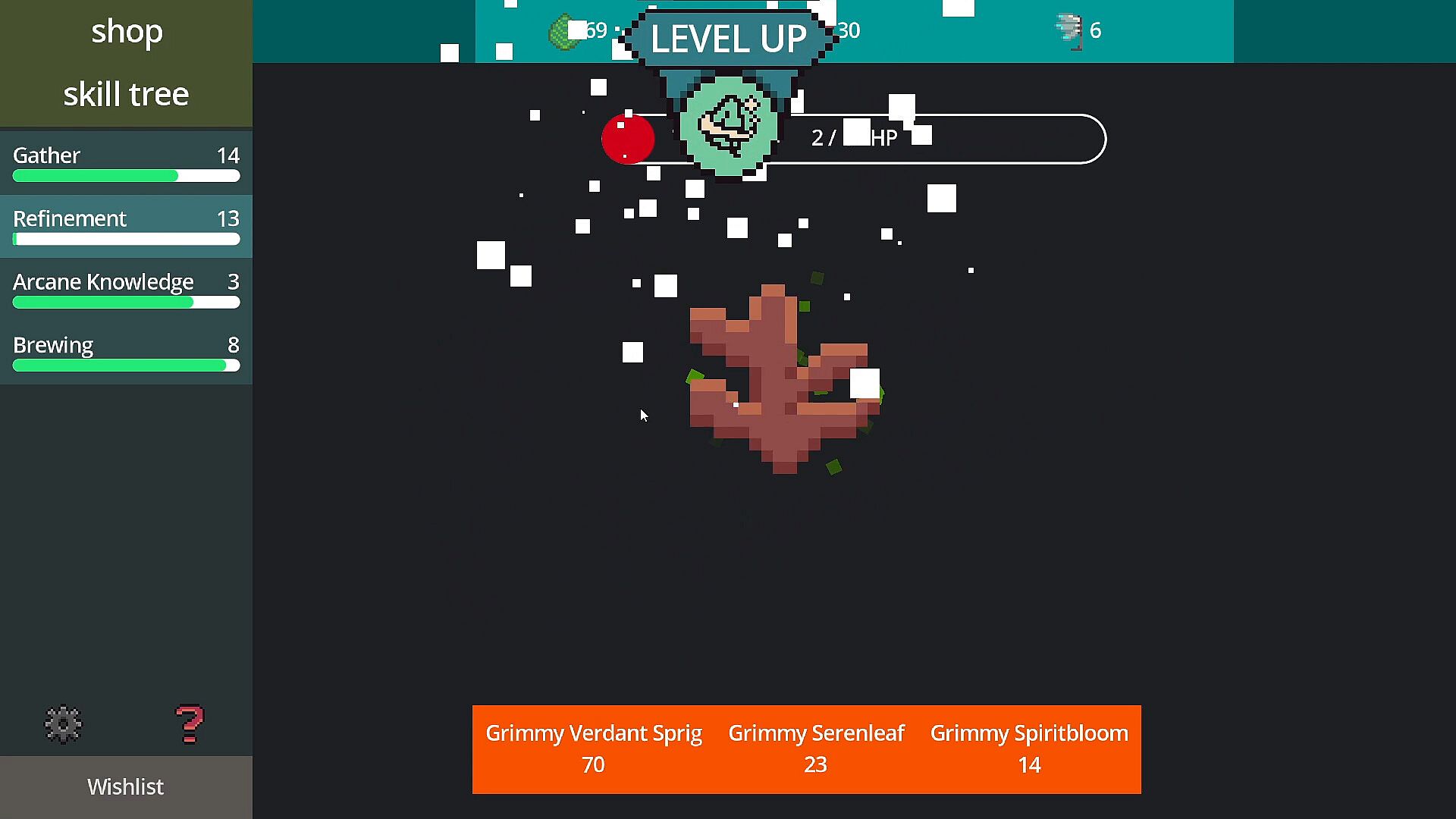The height and width of the screenshot is (819, 1456).
Task: Open the shop
Action: pyautogui.click(x=126, y=32)
